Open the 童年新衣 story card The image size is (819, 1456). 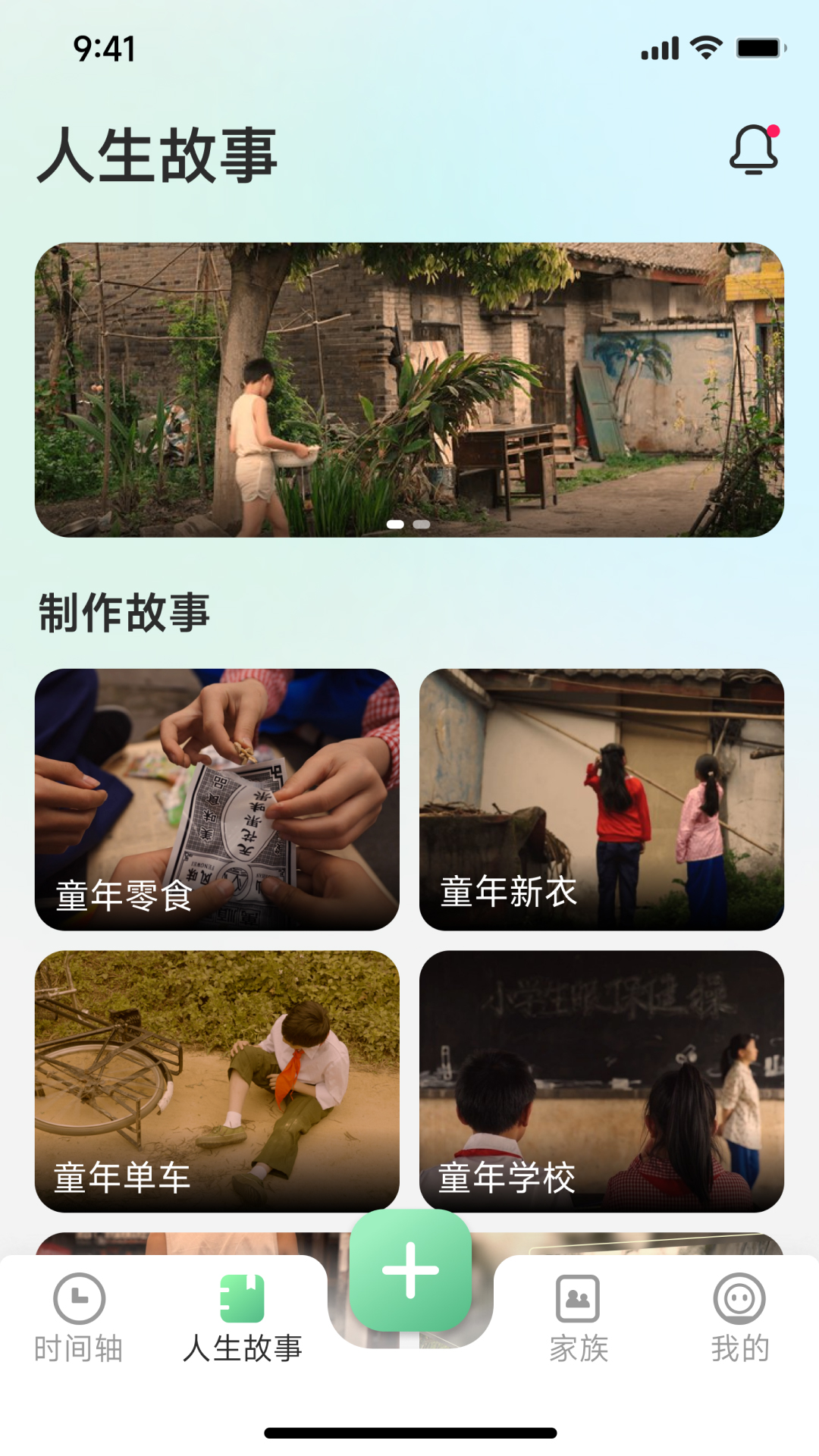[x=601, y=799]
